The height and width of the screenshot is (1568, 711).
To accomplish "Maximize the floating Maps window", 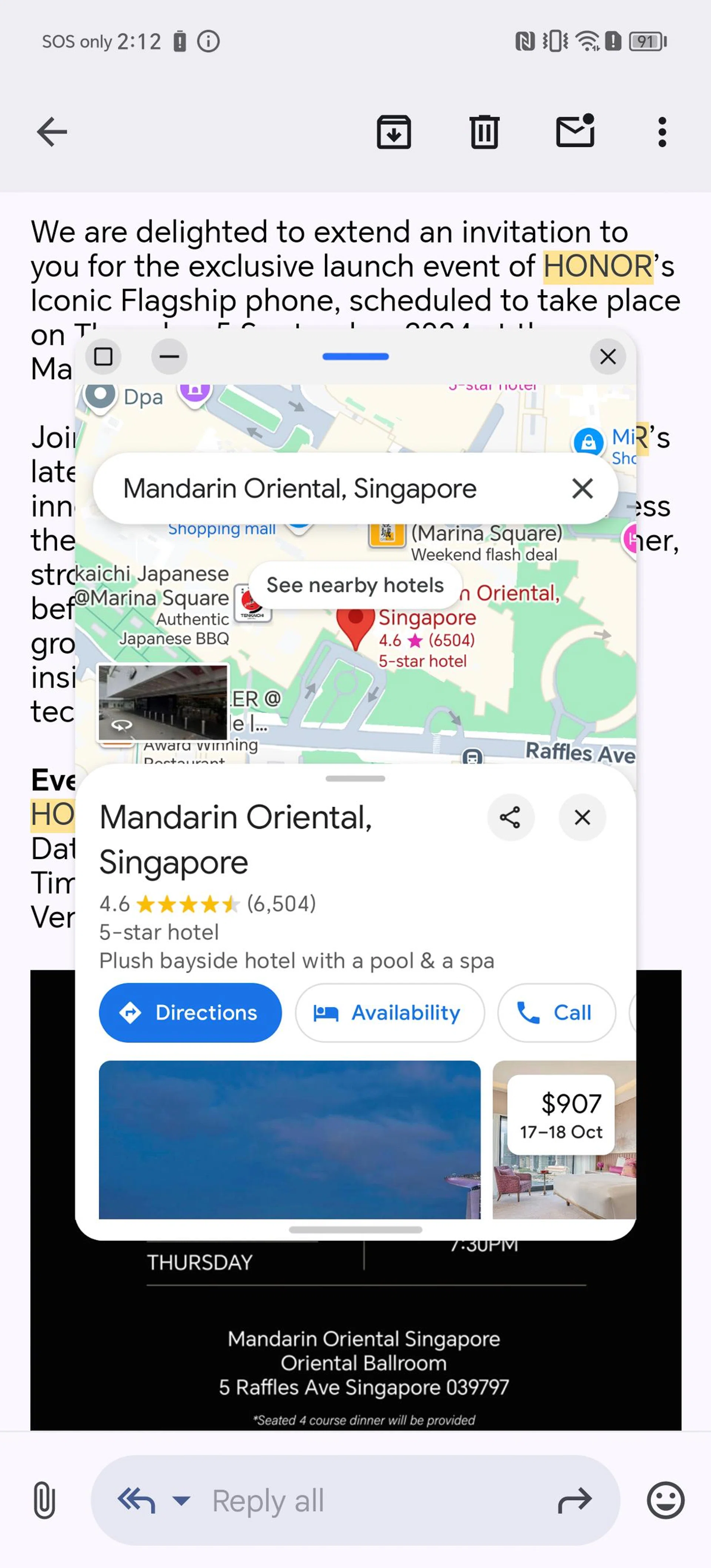I will (103, 357).
